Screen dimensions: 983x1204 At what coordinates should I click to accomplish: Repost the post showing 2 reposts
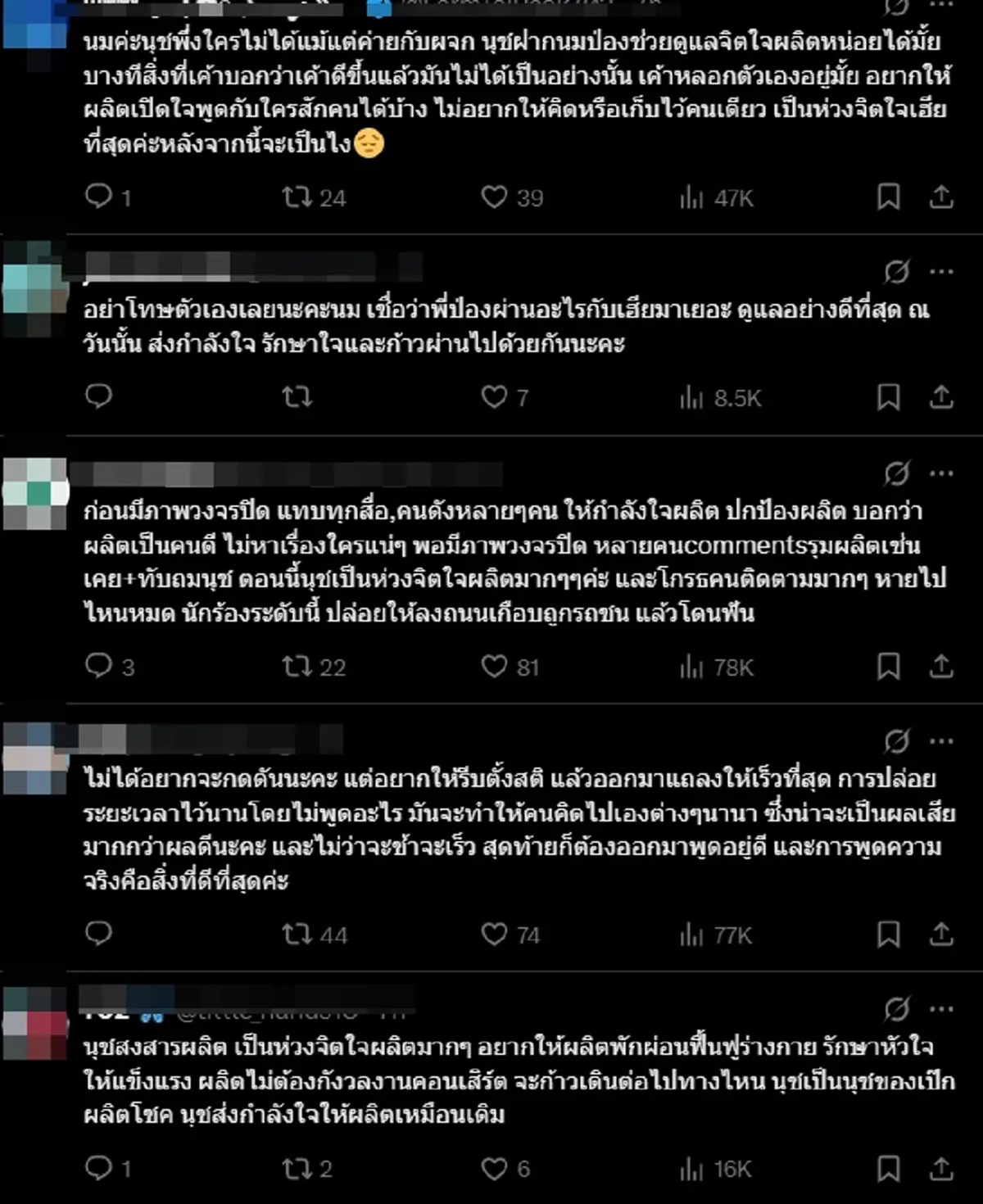coord(297,1168)
